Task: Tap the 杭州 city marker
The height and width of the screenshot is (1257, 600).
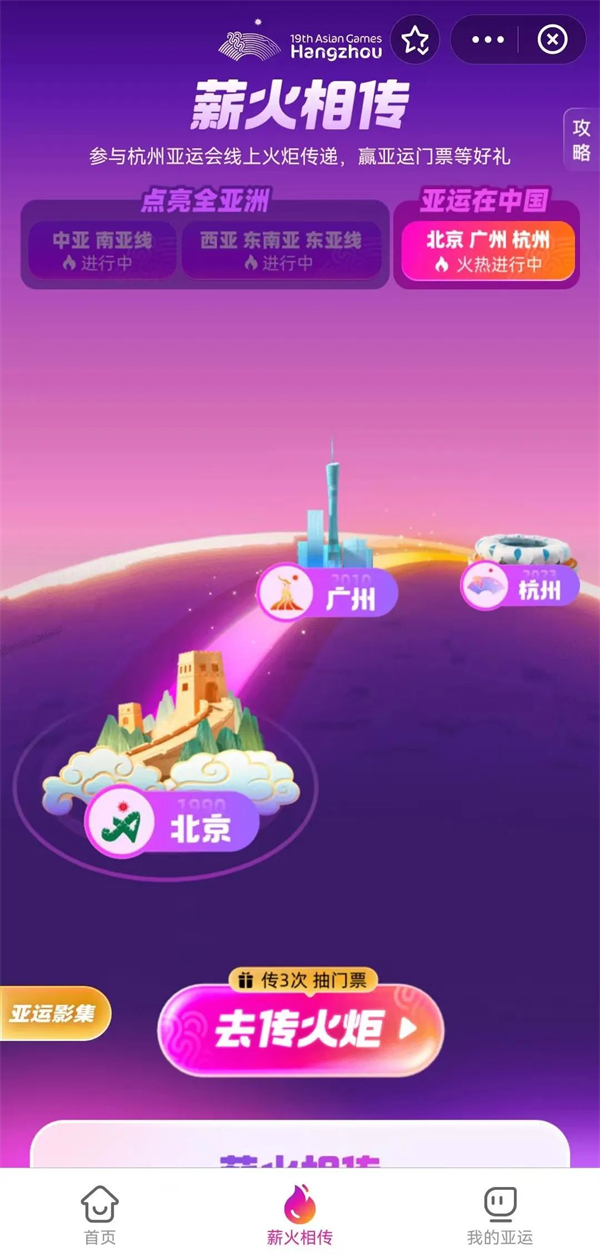Action: (x=520, y=586)
